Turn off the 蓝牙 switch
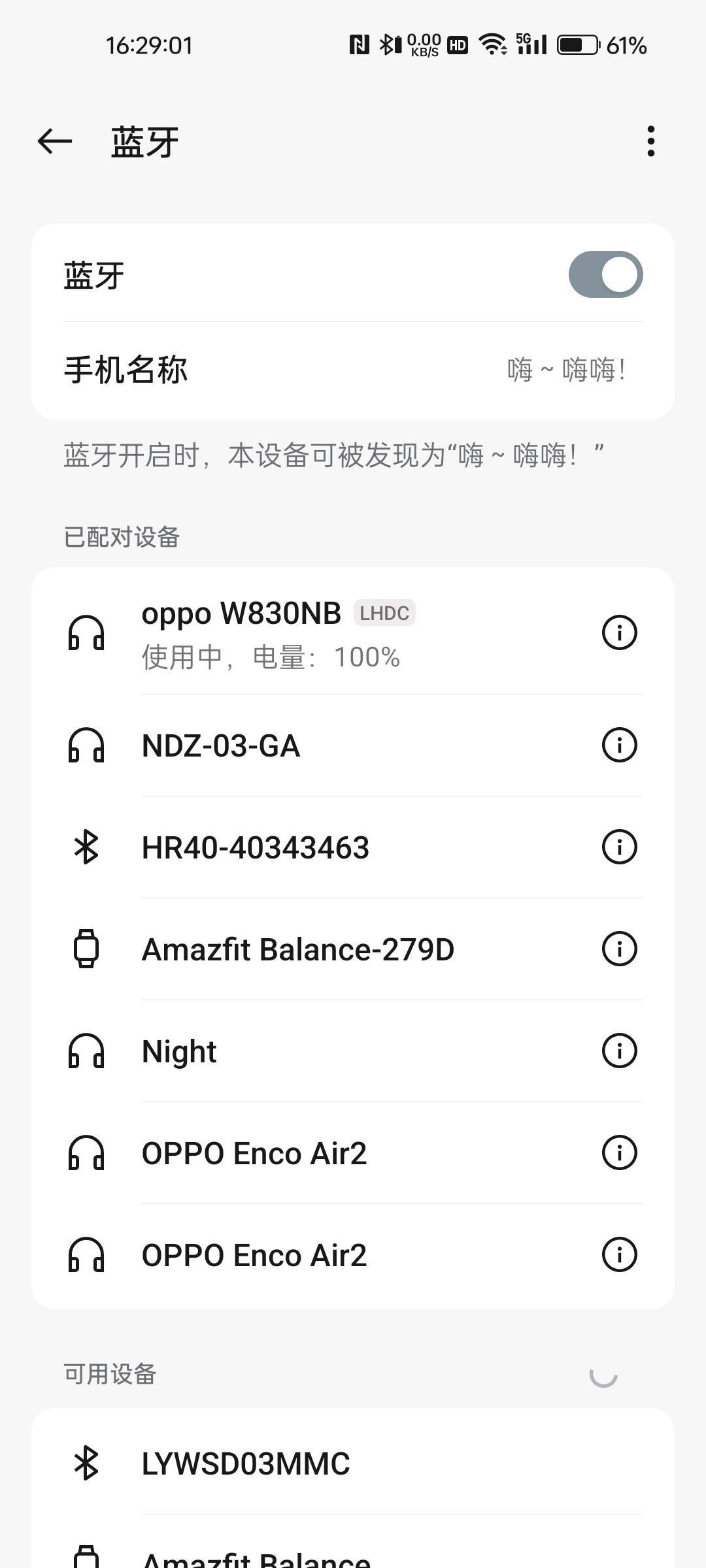 [x=605, y=274]
